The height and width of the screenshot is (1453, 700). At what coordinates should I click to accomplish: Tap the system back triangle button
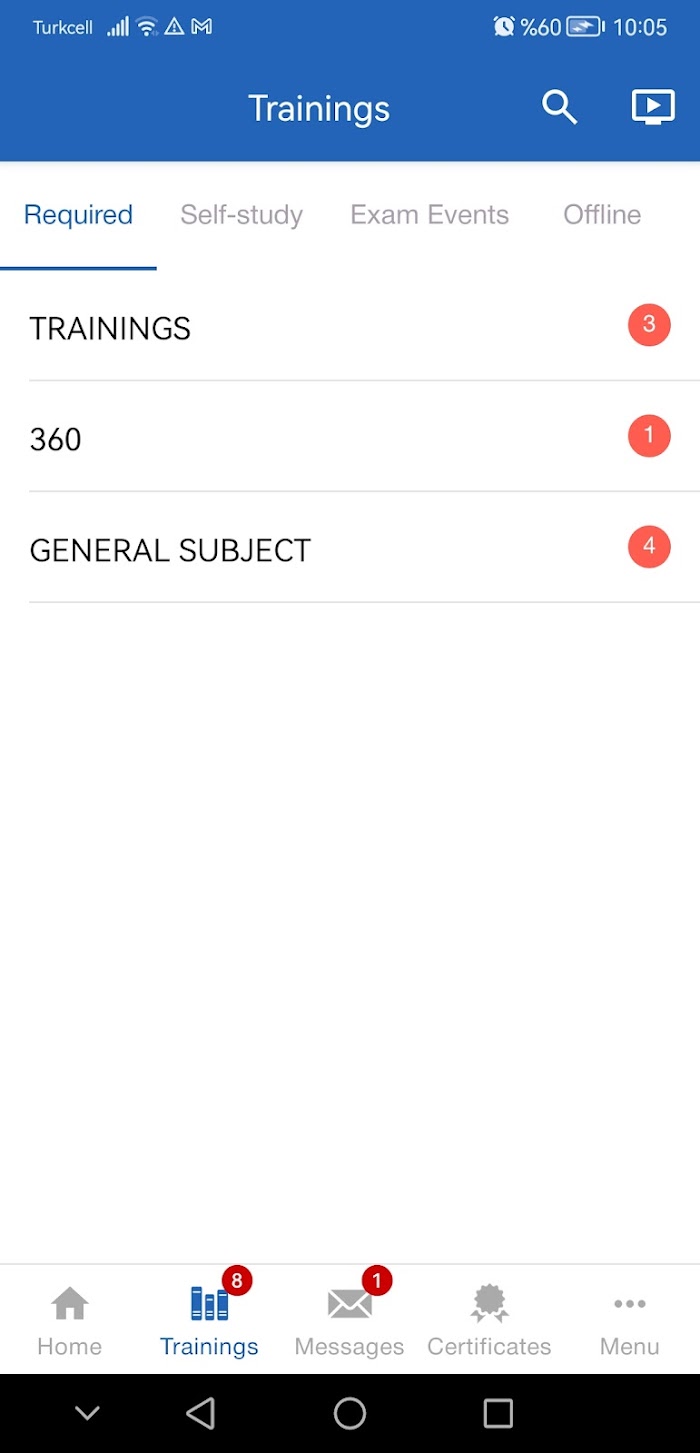pyautogui.click(x=201, y=1413)
